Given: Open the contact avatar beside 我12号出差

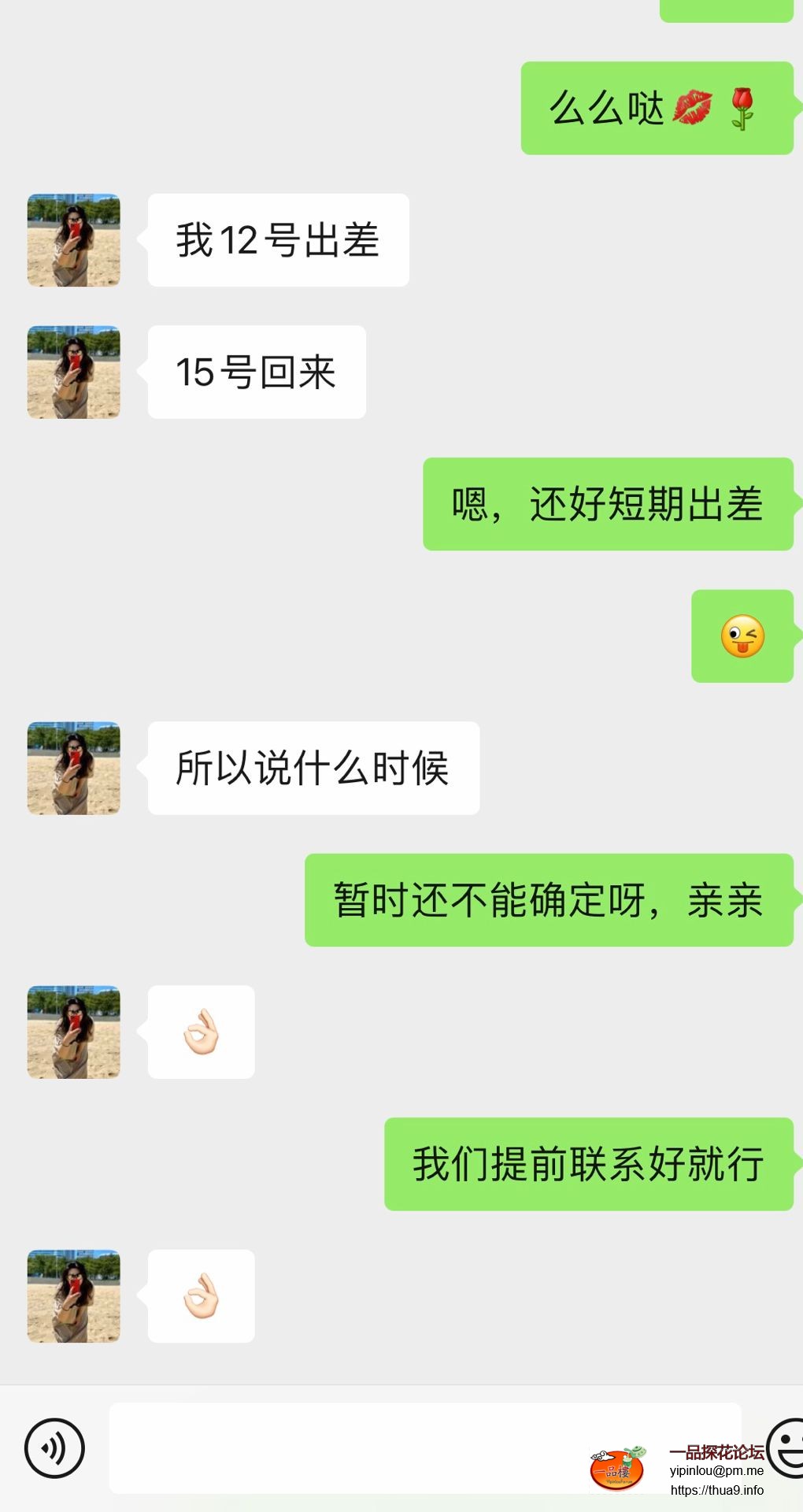Looking at the screenshot, I should (73, 239).
